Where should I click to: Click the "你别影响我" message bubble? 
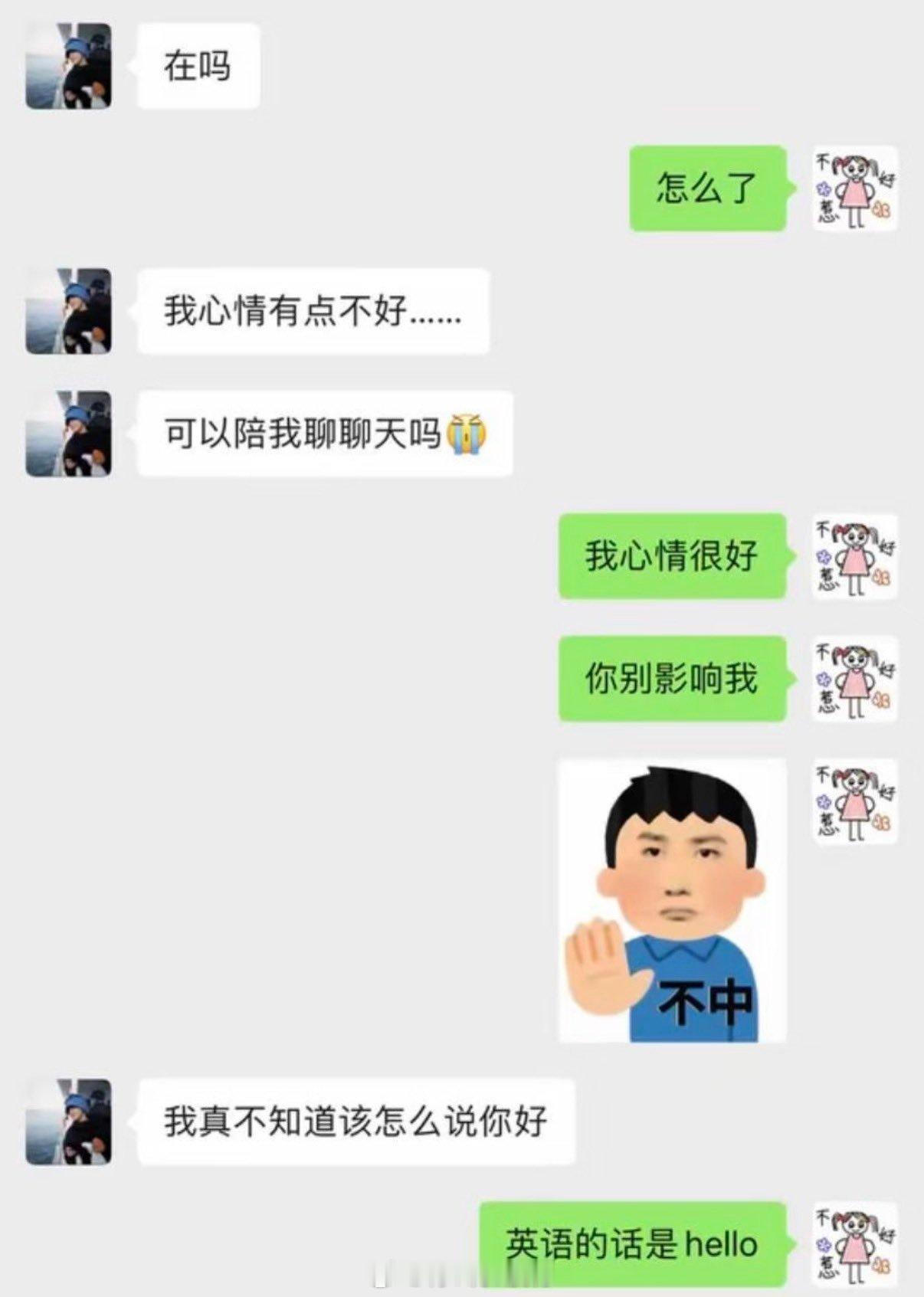tap(670, 676)
